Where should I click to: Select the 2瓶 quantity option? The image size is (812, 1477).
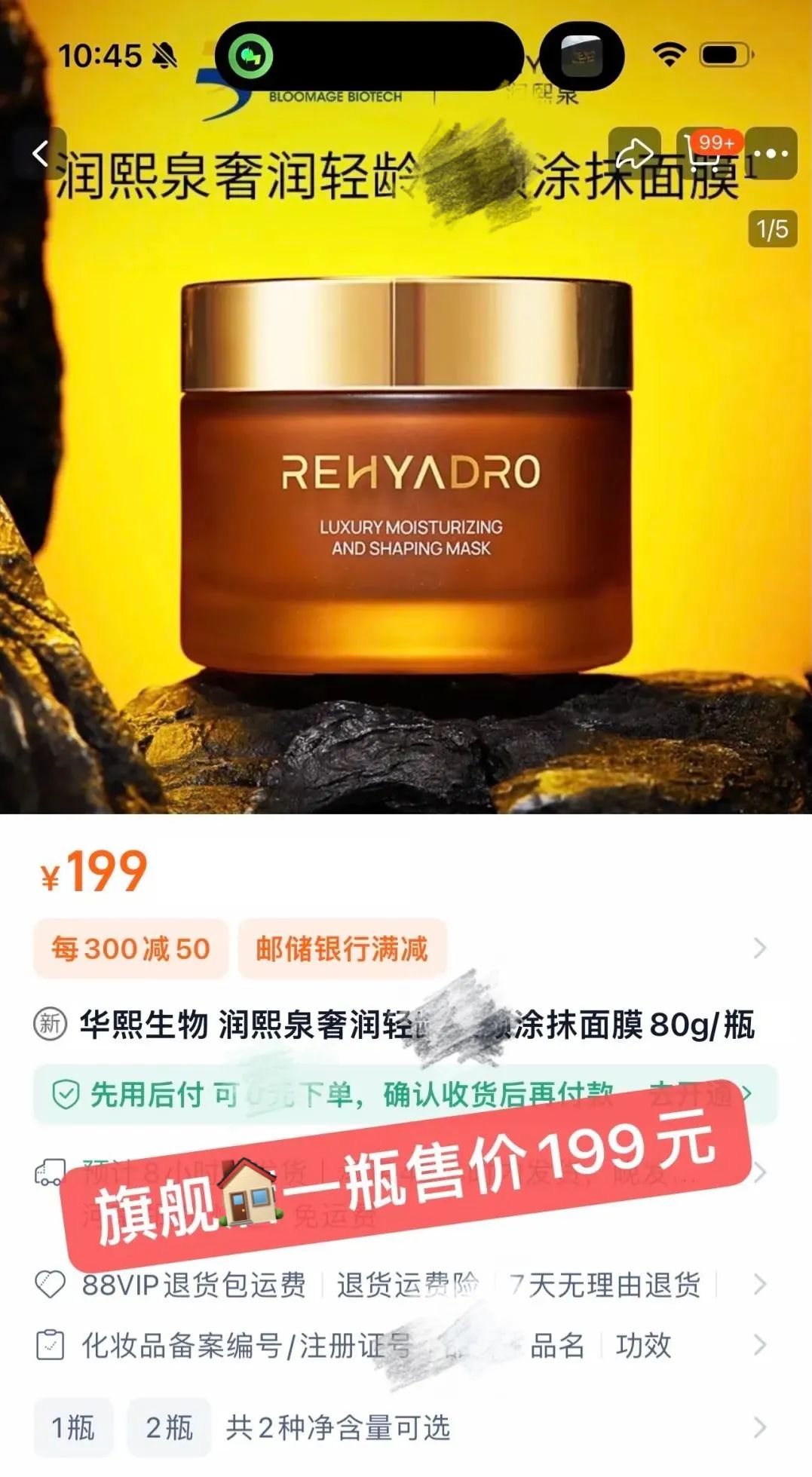click(170, 1427)
